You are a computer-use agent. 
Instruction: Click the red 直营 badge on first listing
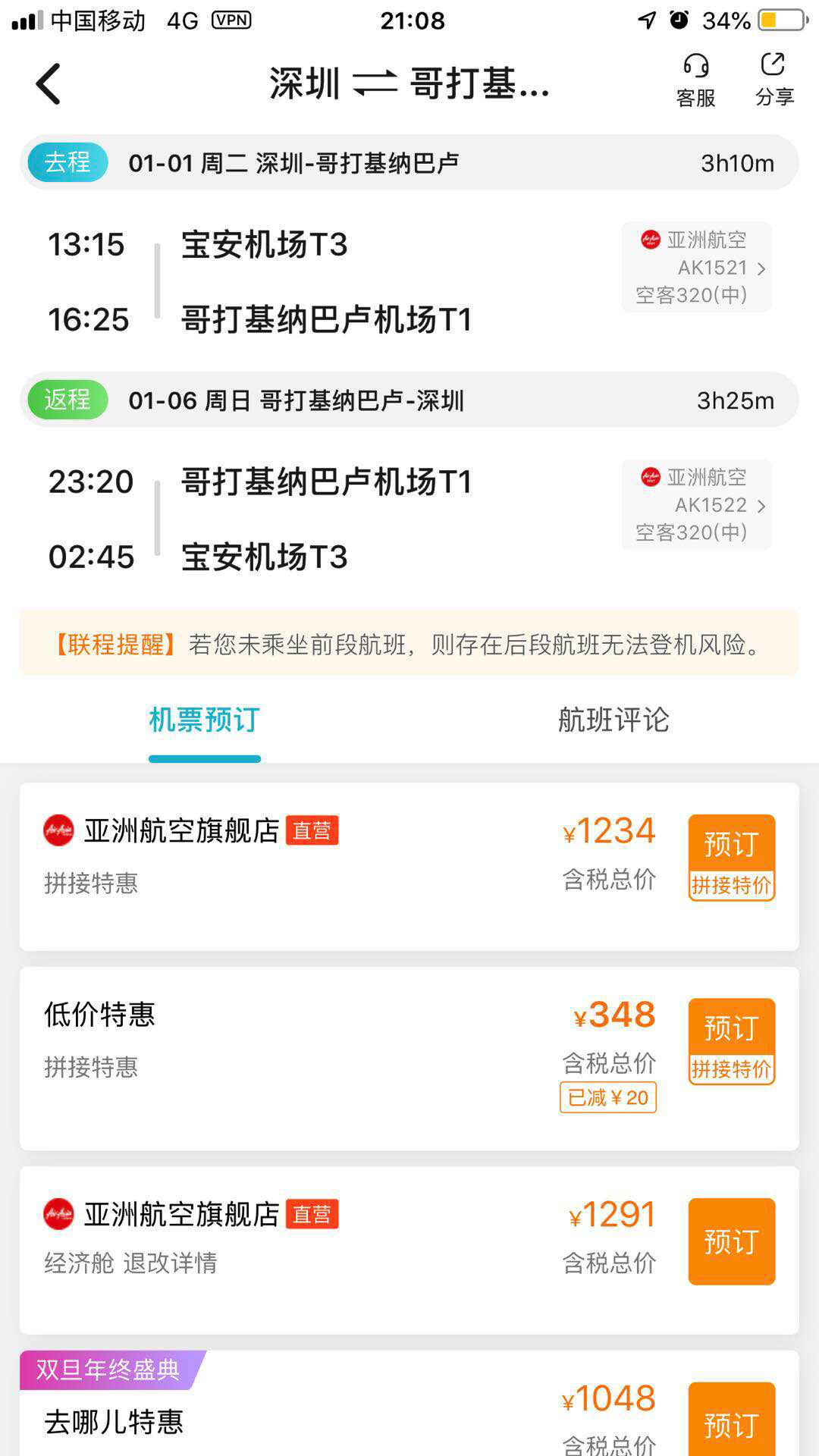(x=312, y=832)
